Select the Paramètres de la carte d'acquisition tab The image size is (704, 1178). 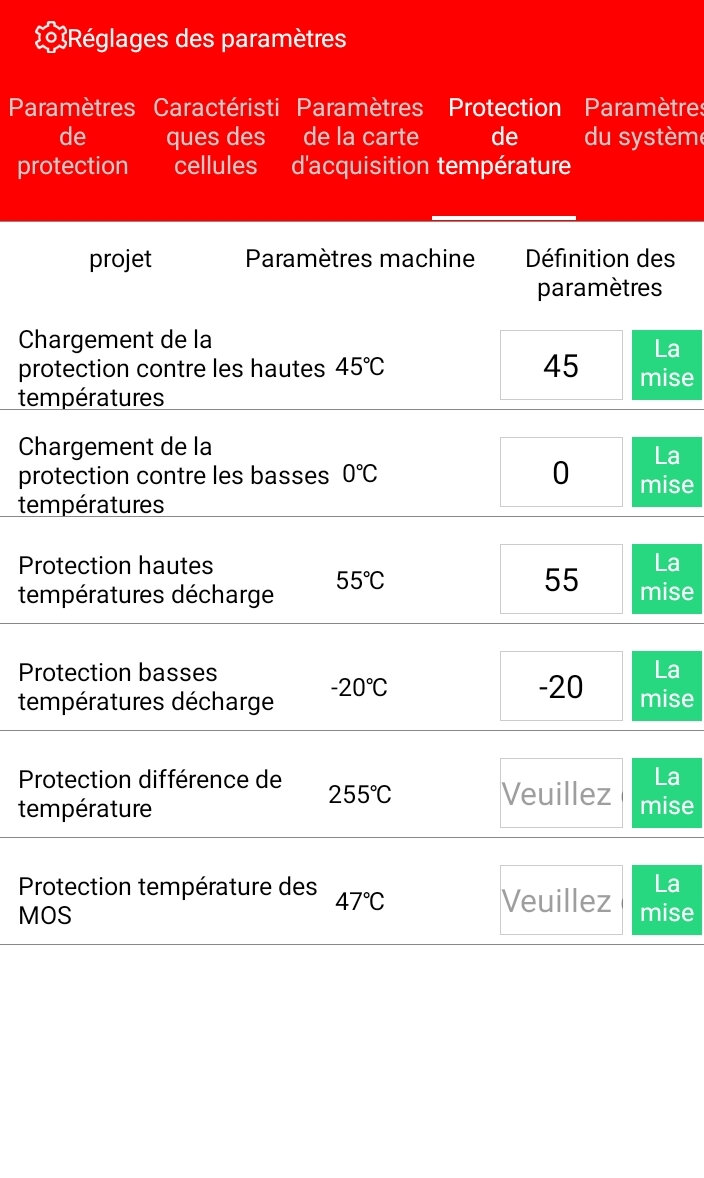pyautogui.click(x=360, y=137)
